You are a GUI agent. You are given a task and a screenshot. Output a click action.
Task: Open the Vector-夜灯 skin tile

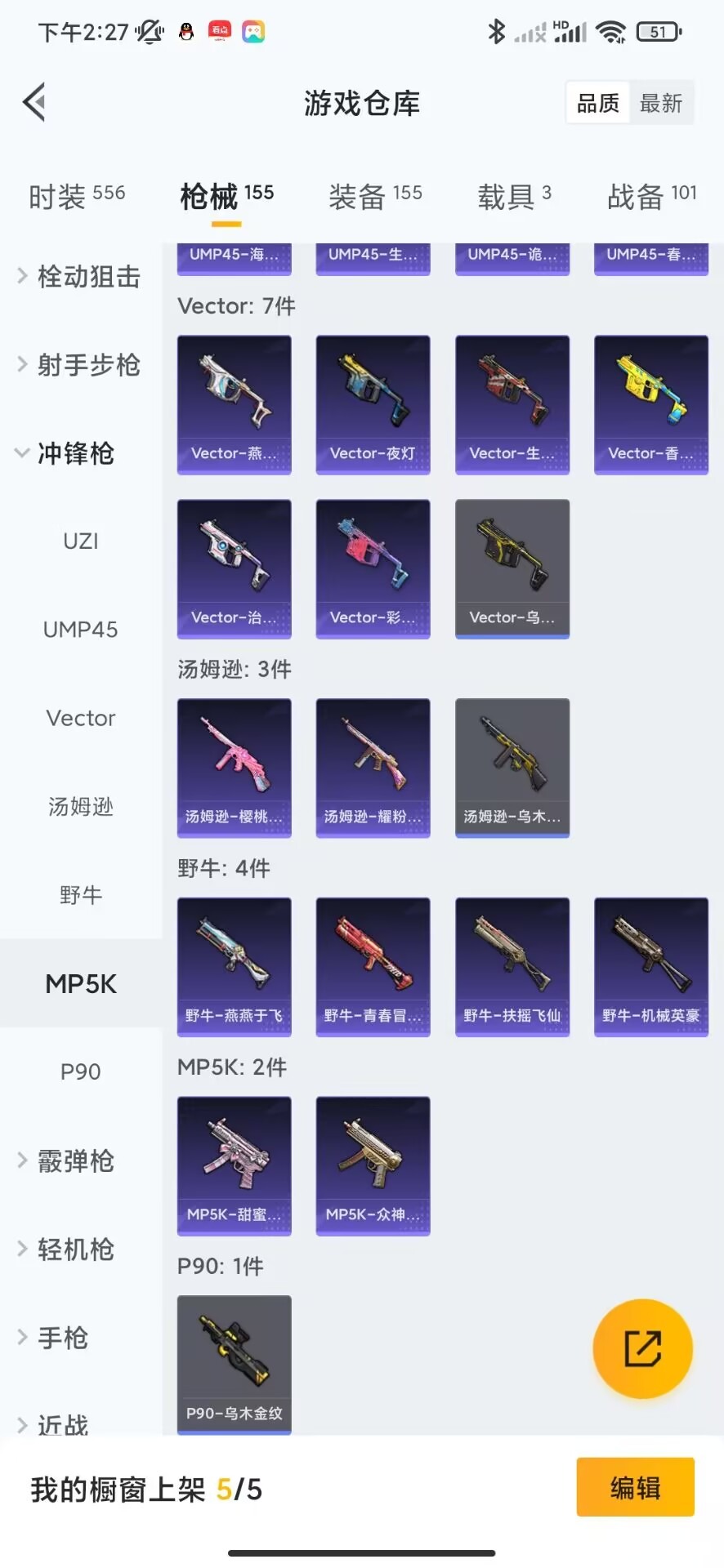[x=373, y=404]
